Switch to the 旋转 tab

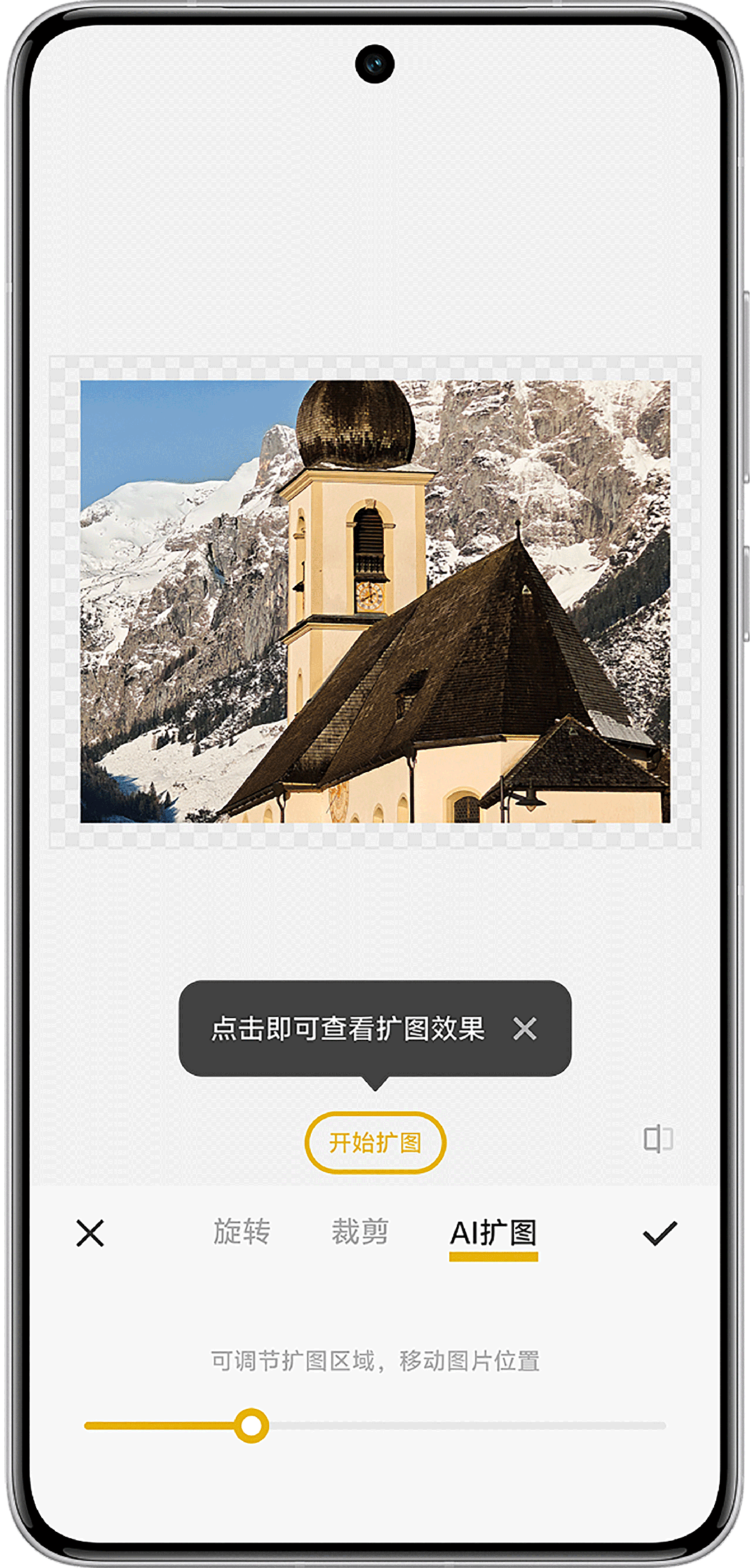tap(241, 1232)
